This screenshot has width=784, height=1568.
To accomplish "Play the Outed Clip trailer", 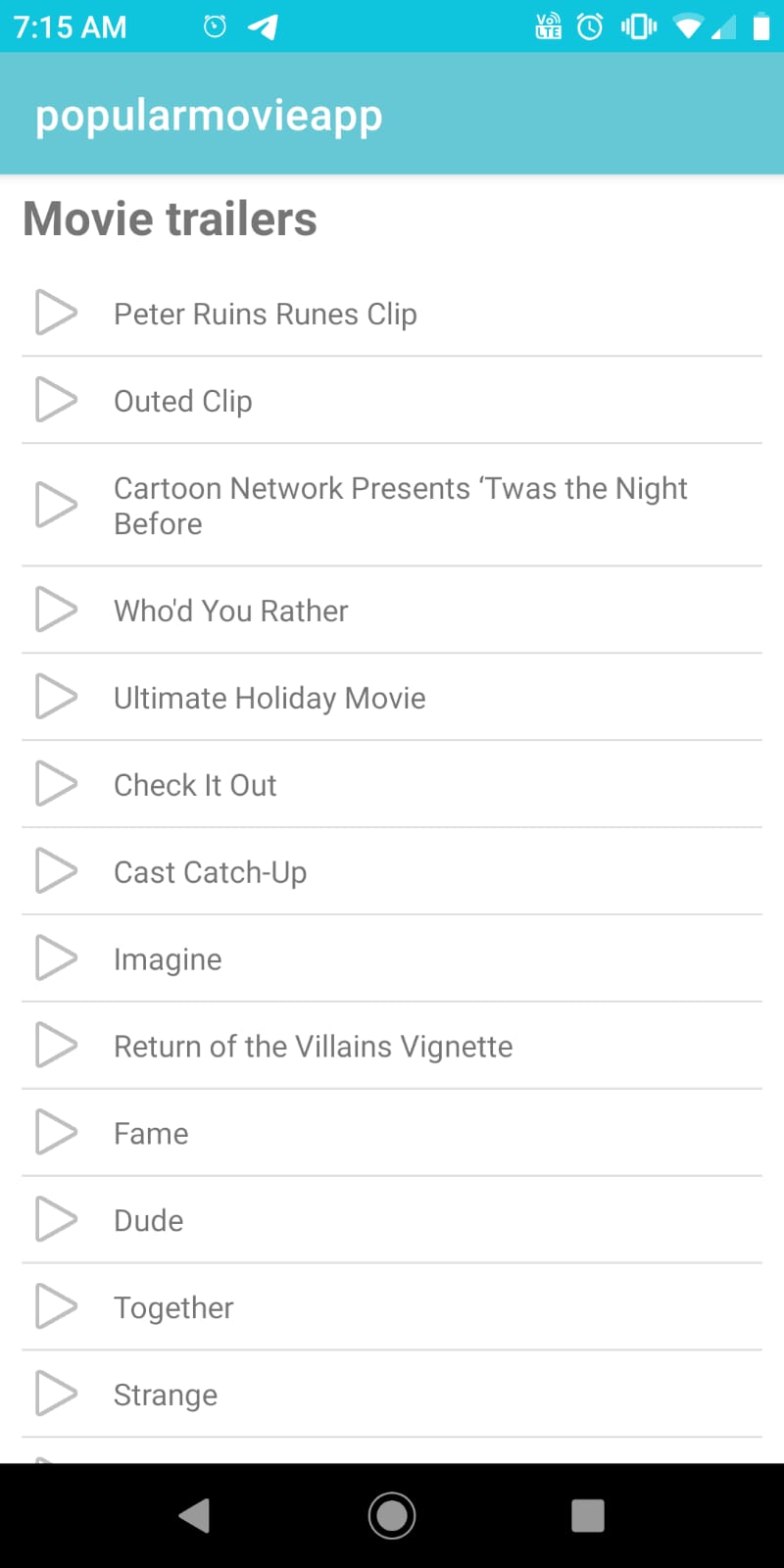I will coord(182,400).
